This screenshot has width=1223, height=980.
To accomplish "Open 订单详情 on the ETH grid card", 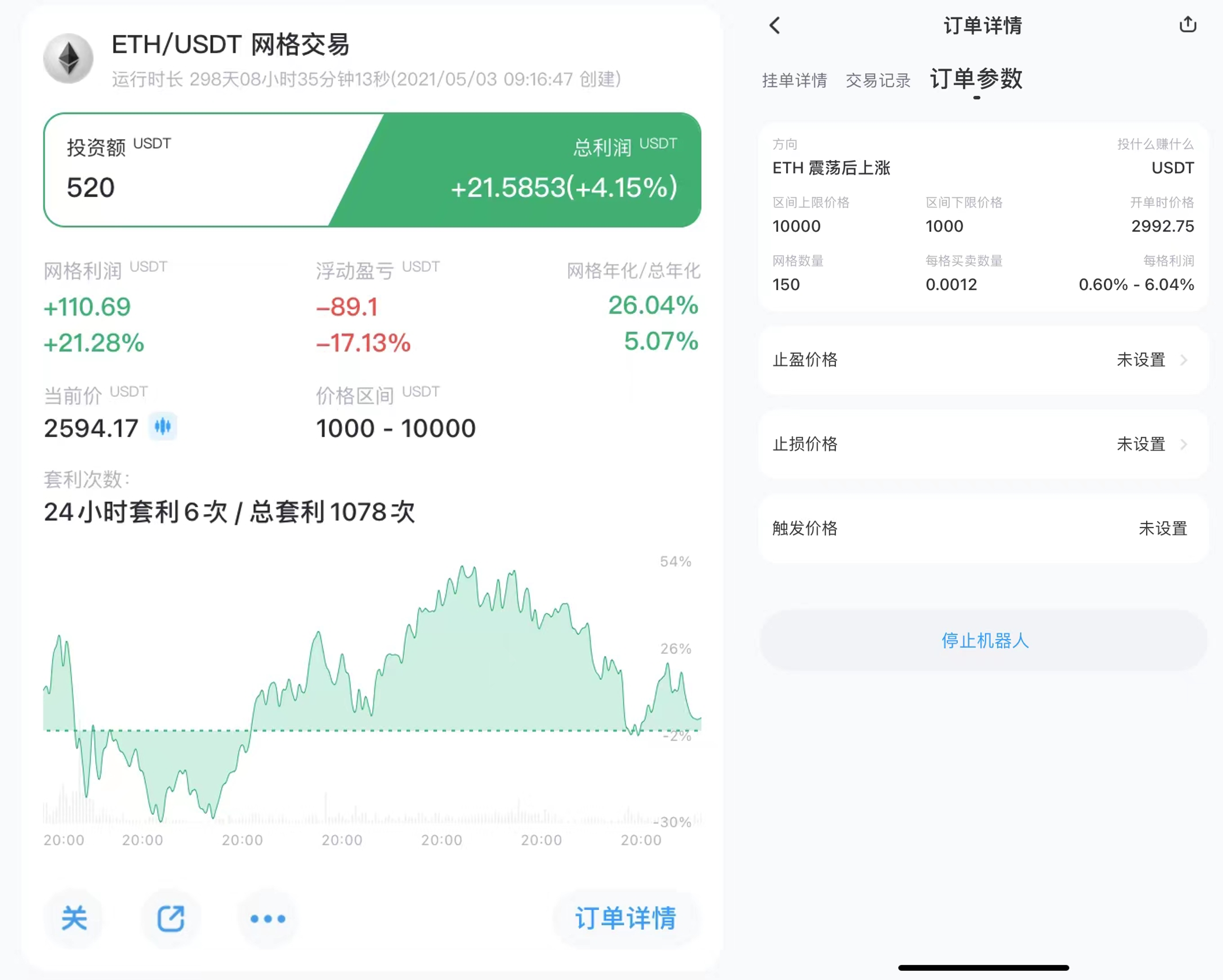I will (x=625, y=918).
